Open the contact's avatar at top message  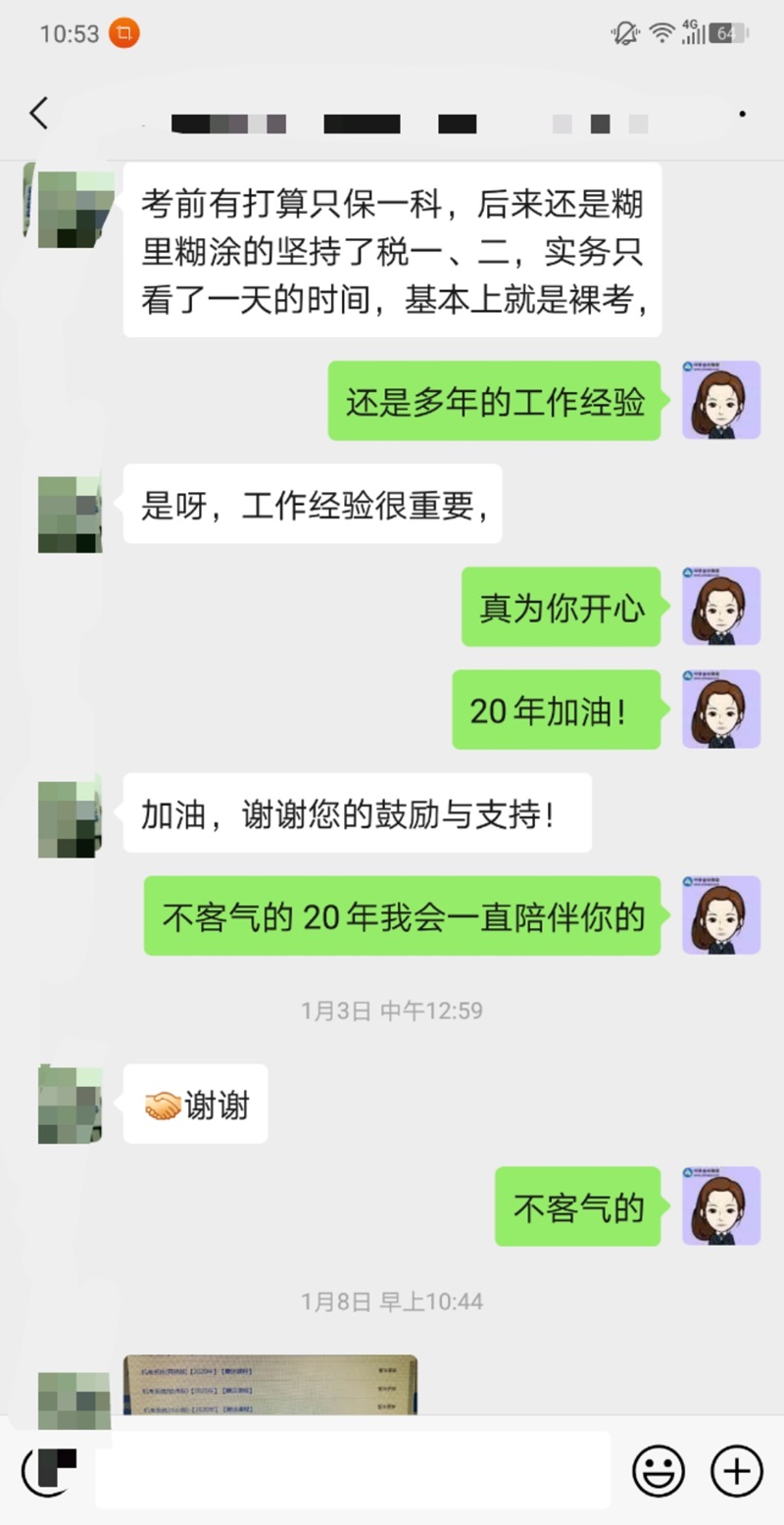70,208
